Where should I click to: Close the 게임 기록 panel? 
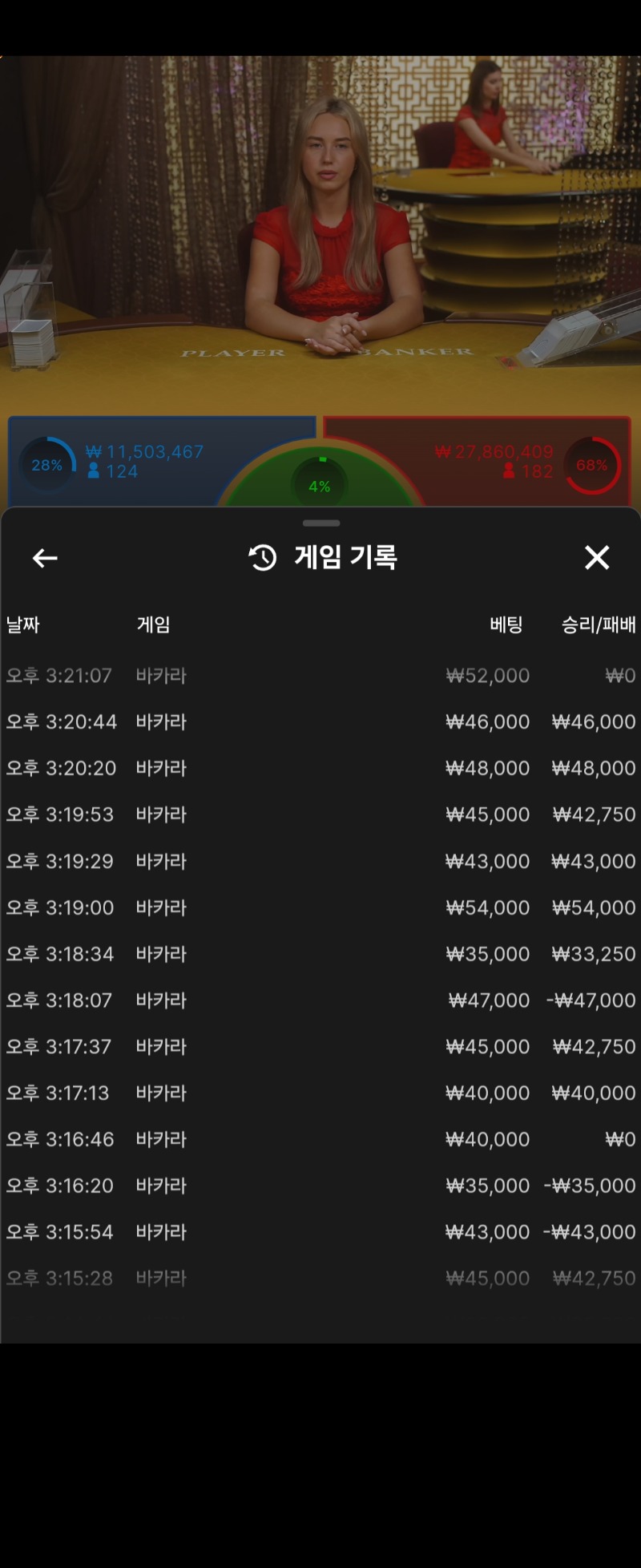point(597,557)
